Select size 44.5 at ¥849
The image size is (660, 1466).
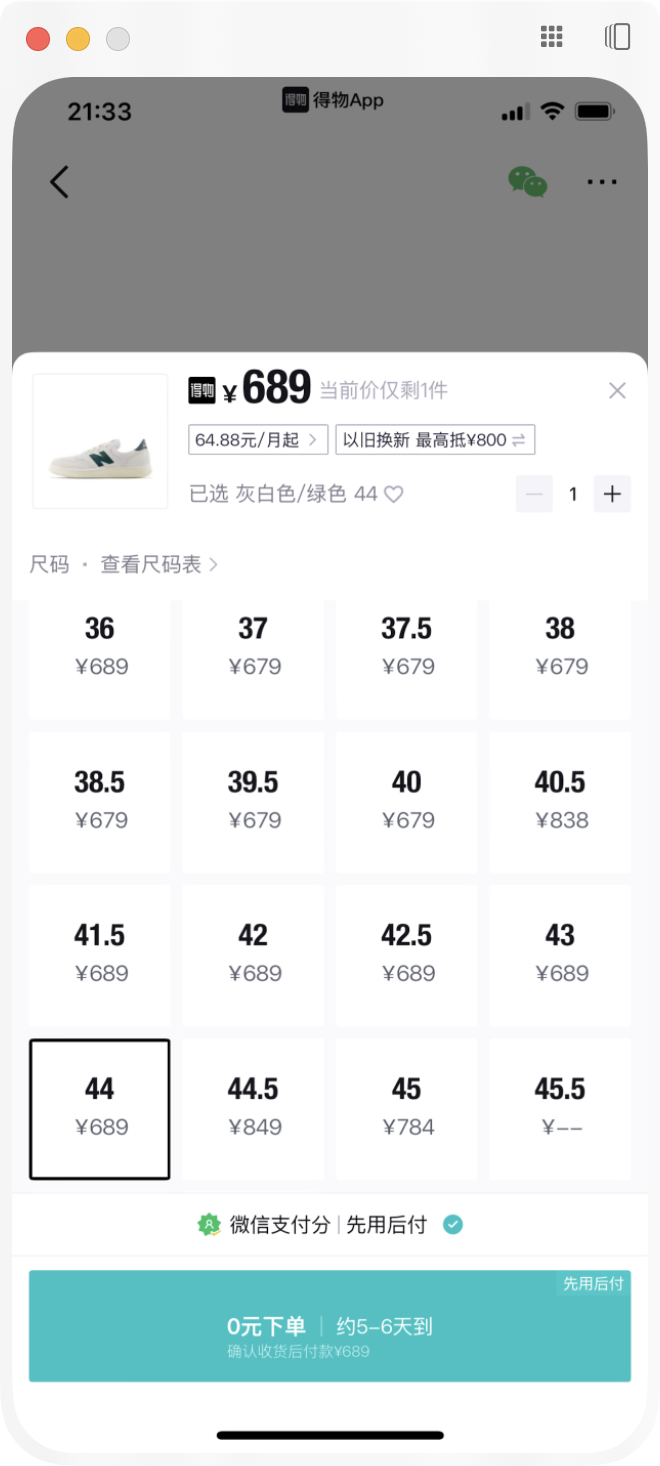253,1108
